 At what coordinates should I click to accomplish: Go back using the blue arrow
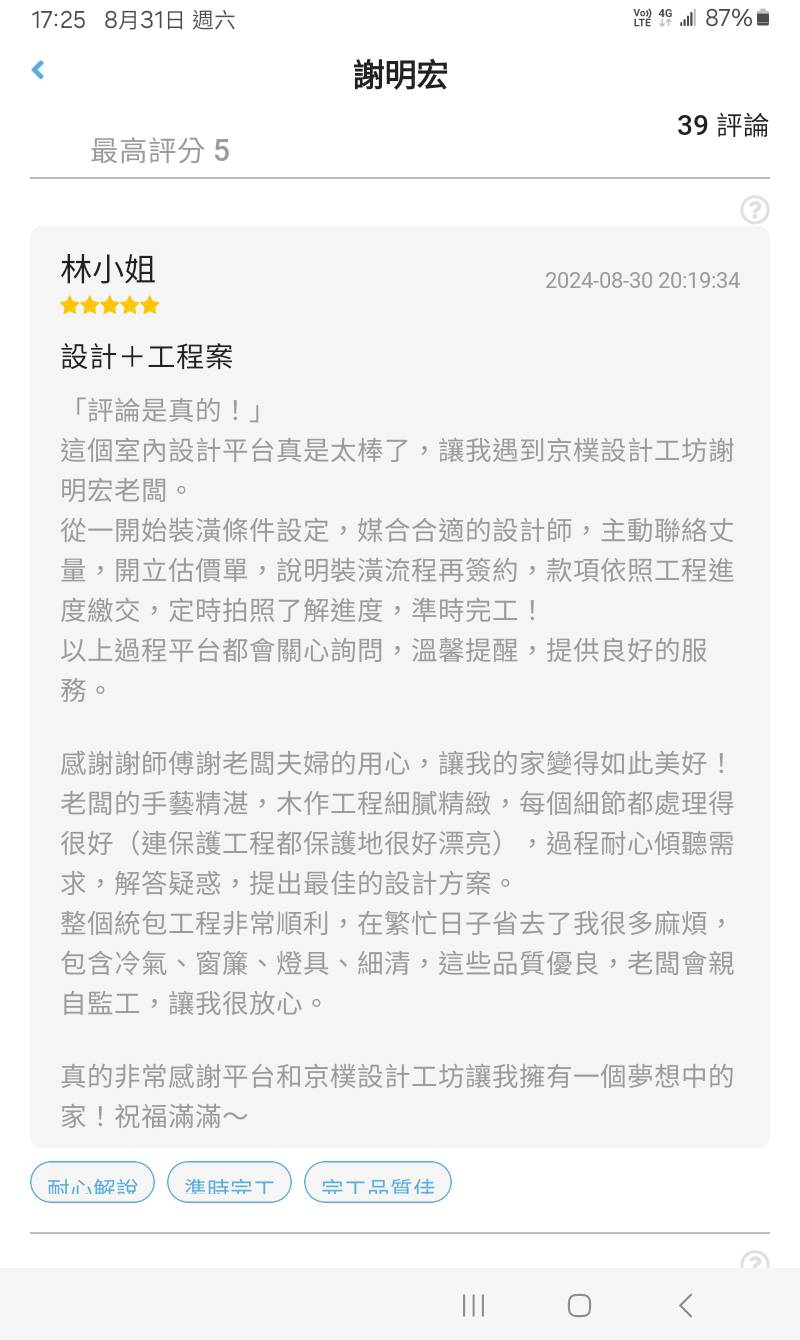coord(38,70)
